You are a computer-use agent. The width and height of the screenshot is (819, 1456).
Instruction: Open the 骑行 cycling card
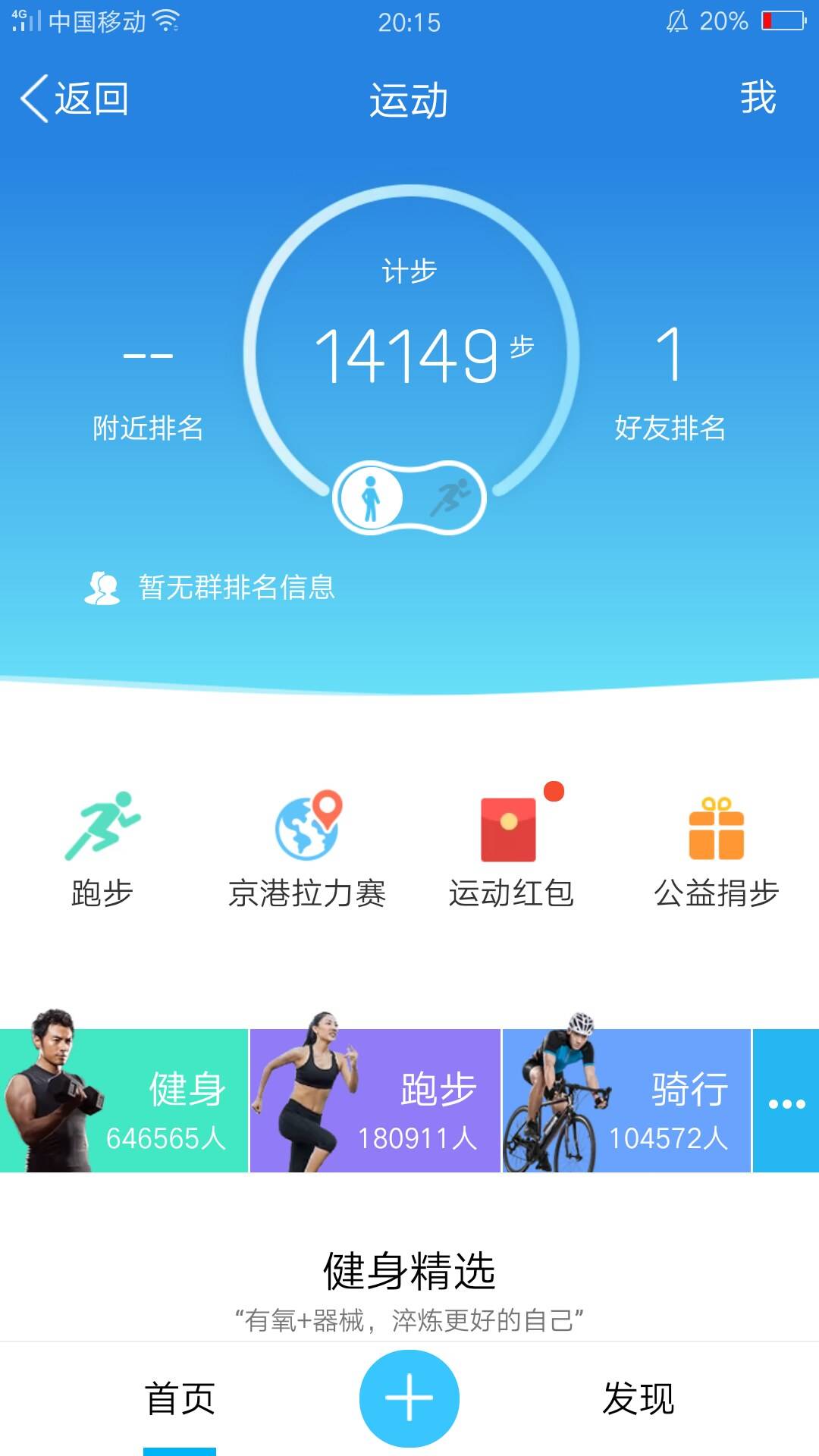coord(626,1100)
